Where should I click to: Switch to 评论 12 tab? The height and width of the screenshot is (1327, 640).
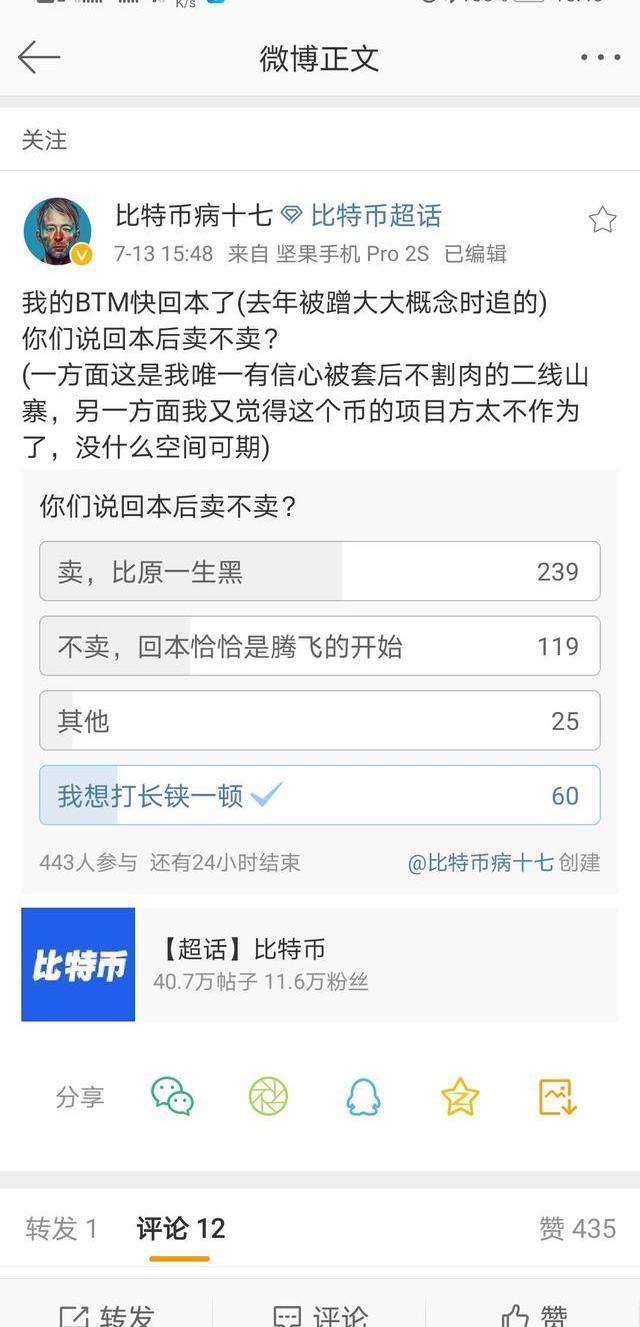click(181, 1228)
